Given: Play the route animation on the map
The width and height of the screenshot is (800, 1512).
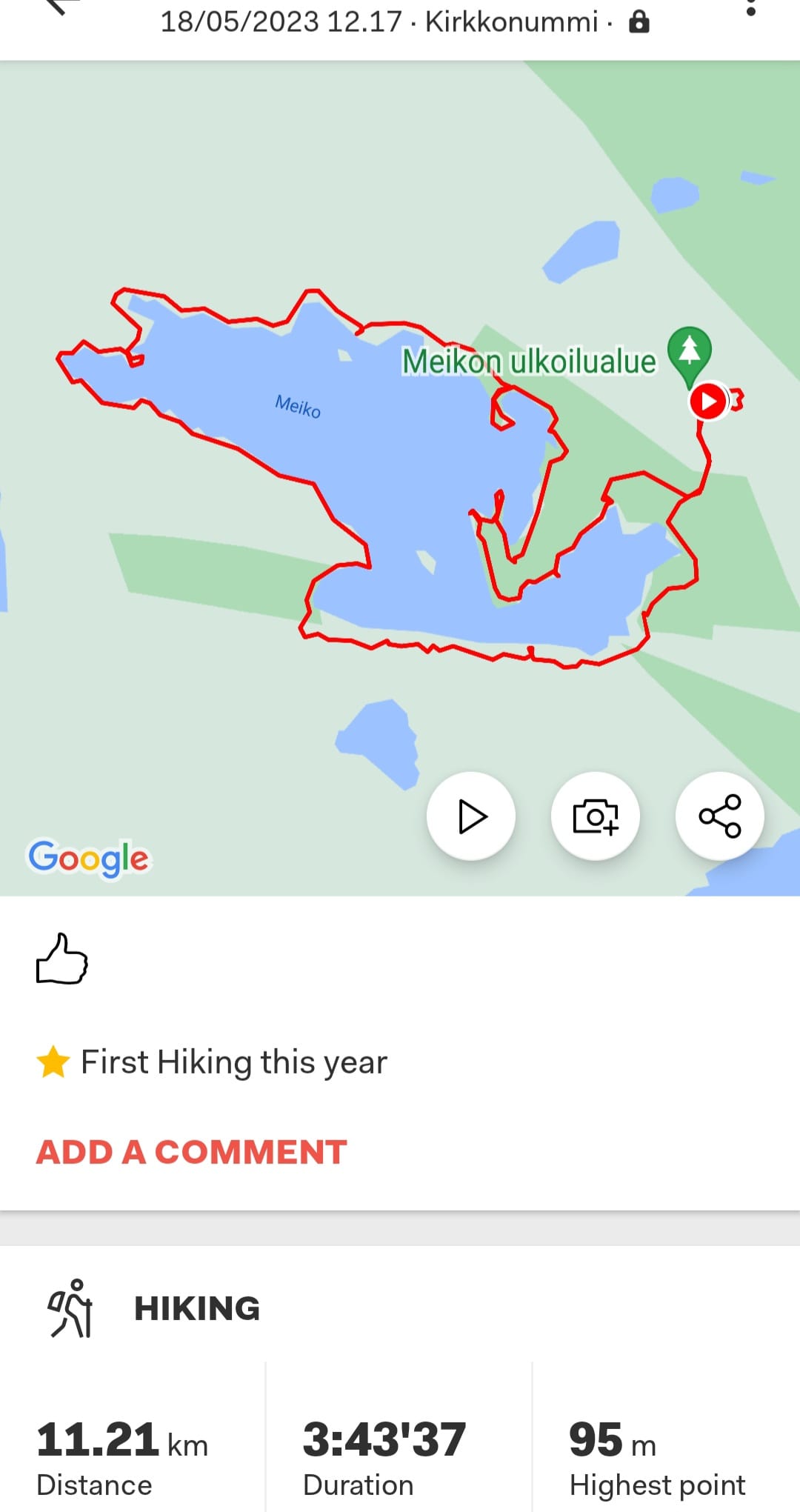Looking at the screenshot, I should (471, 816).
